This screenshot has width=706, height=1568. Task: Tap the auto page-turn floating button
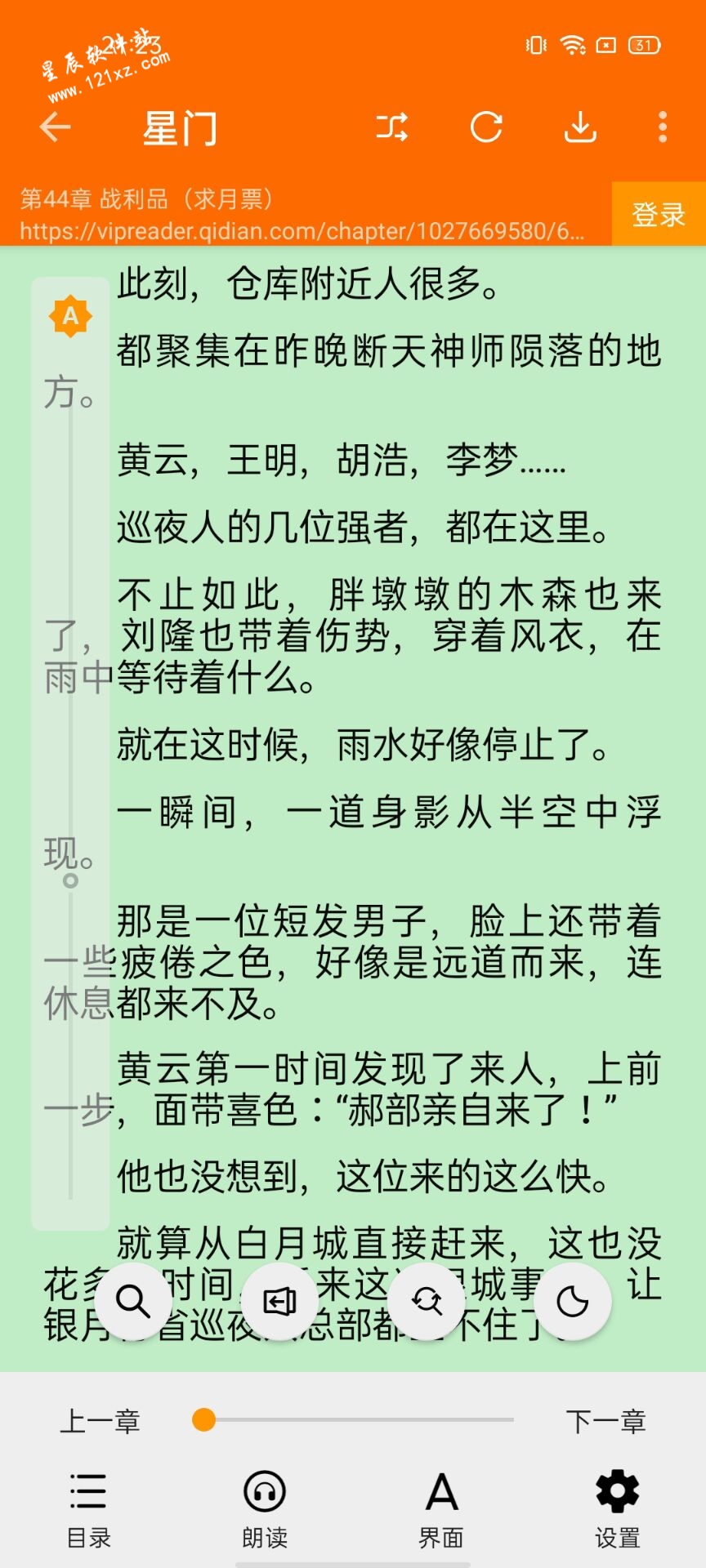coord(279,1301)
